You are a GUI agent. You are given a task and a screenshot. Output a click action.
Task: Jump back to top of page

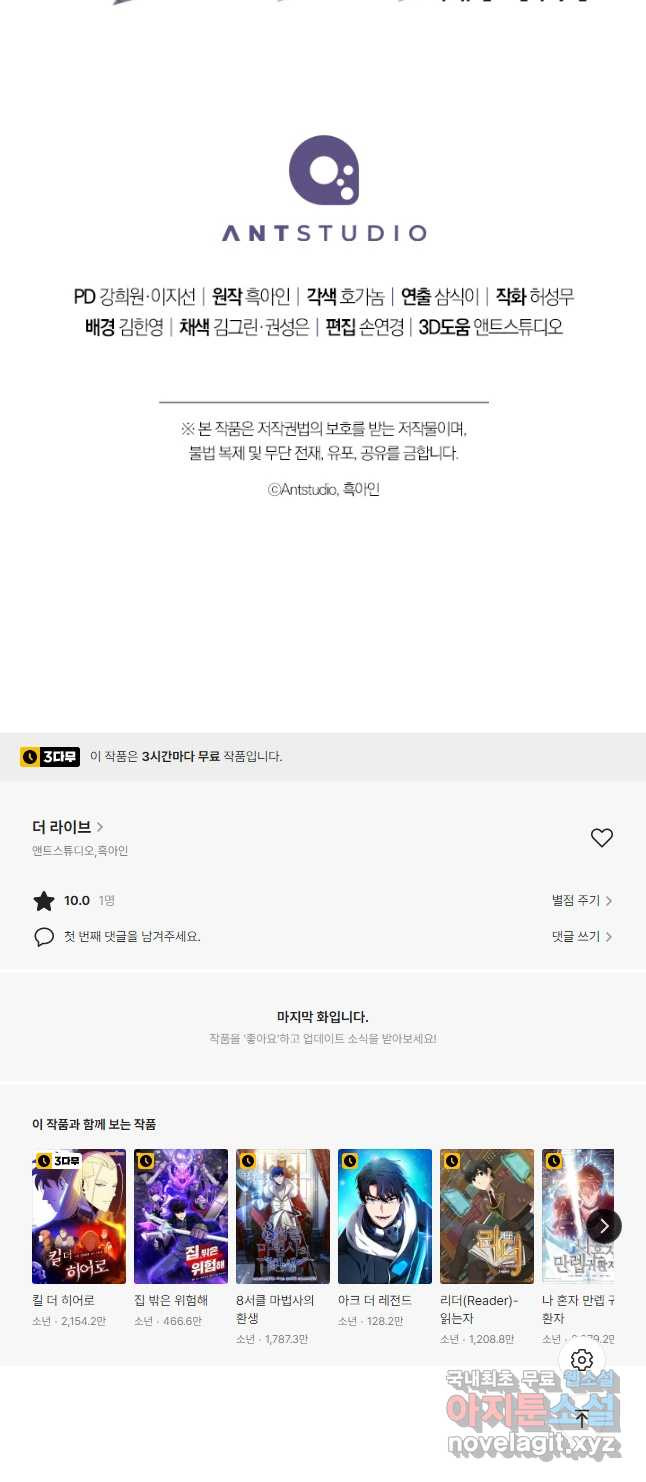(x=582, y=1418)
